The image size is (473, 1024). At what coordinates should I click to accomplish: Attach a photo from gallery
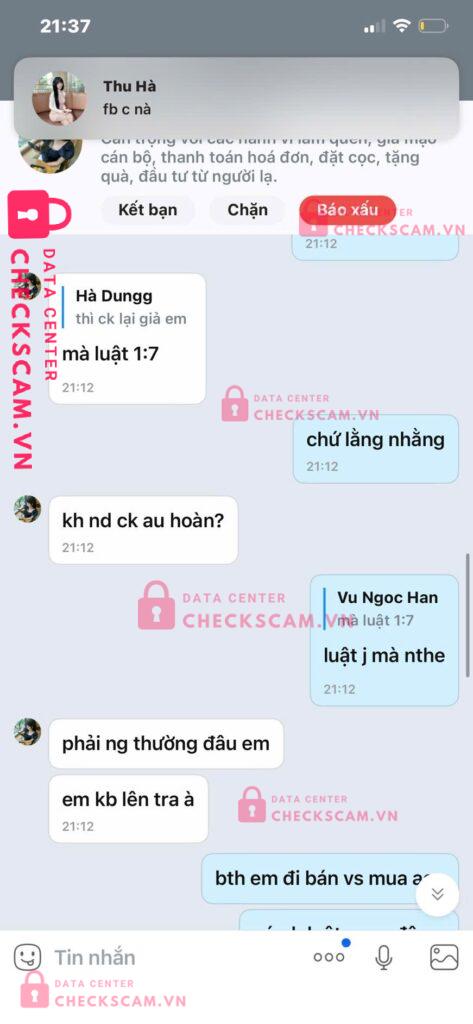coord(444,957)
